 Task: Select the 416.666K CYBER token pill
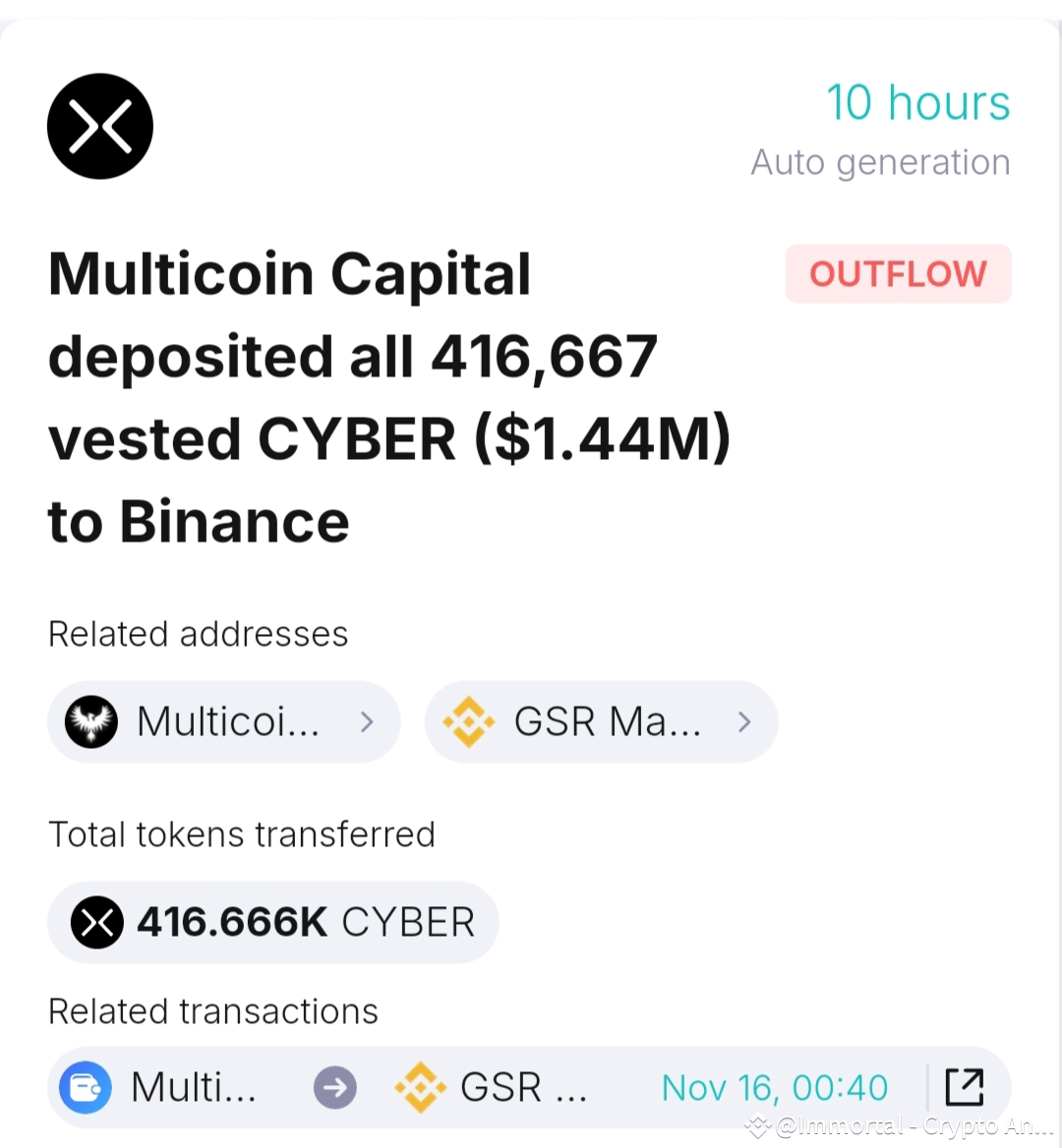coord(273,922)
